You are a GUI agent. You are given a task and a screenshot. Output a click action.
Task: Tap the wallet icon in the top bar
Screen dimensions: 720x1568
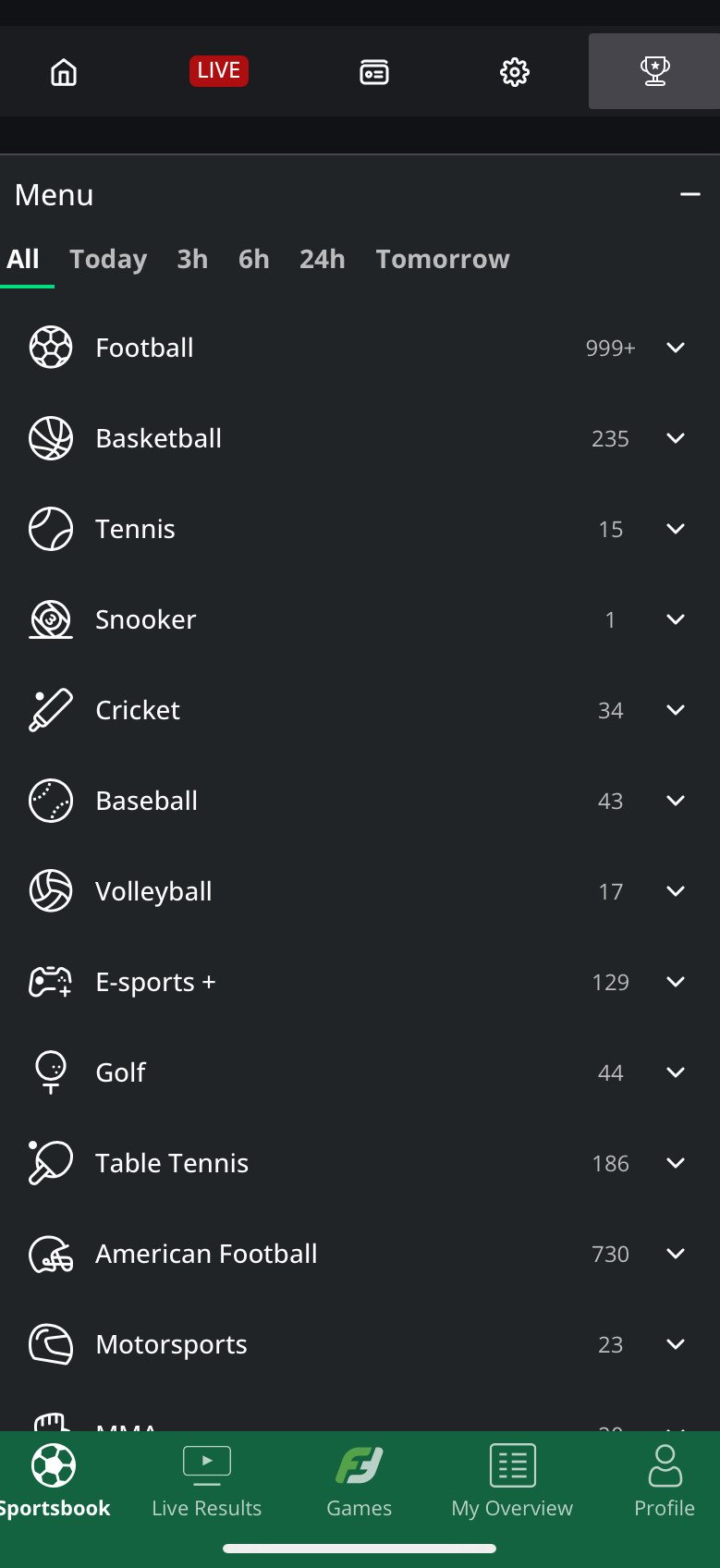tap(373, 71)
